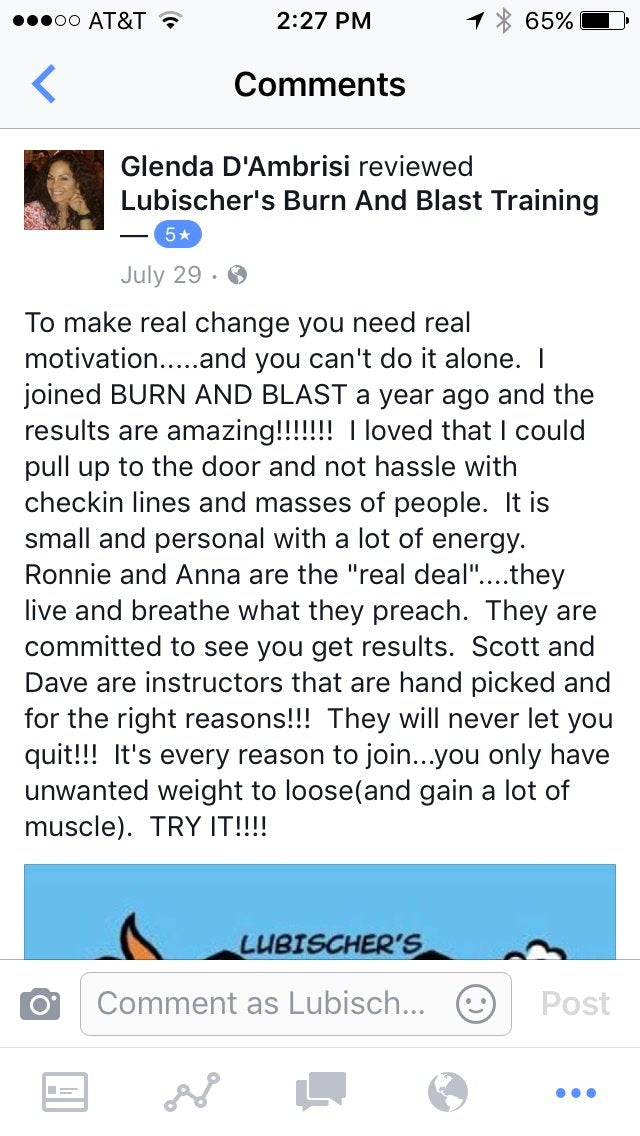Switch to the insights graph tab
The height and width of the screenshot is (1136, 640).
pyautogui.click(x=192, y=1092)
